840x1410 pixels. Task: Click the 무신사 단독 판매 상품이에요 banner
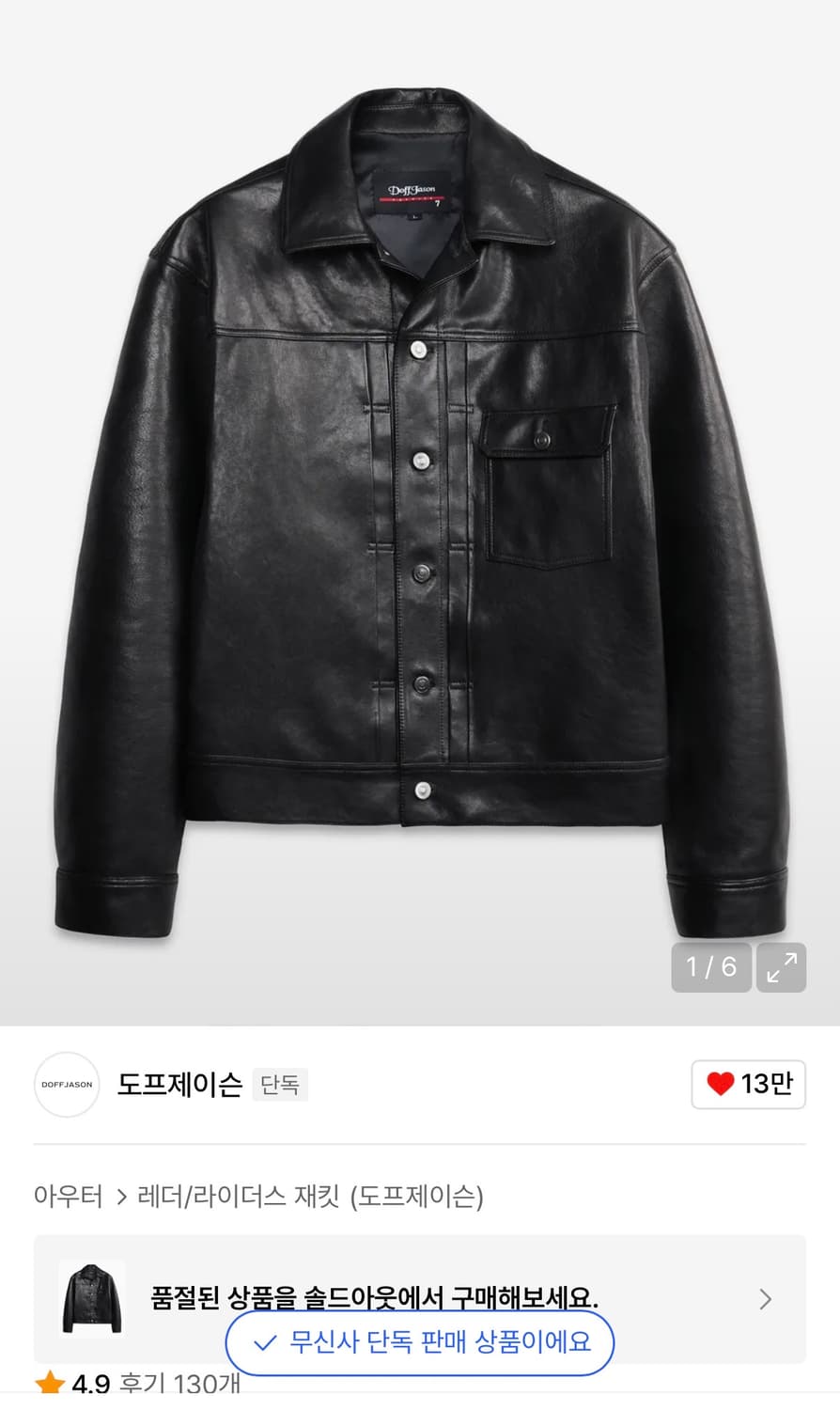pyautogui.click(x=419, y=1344)
